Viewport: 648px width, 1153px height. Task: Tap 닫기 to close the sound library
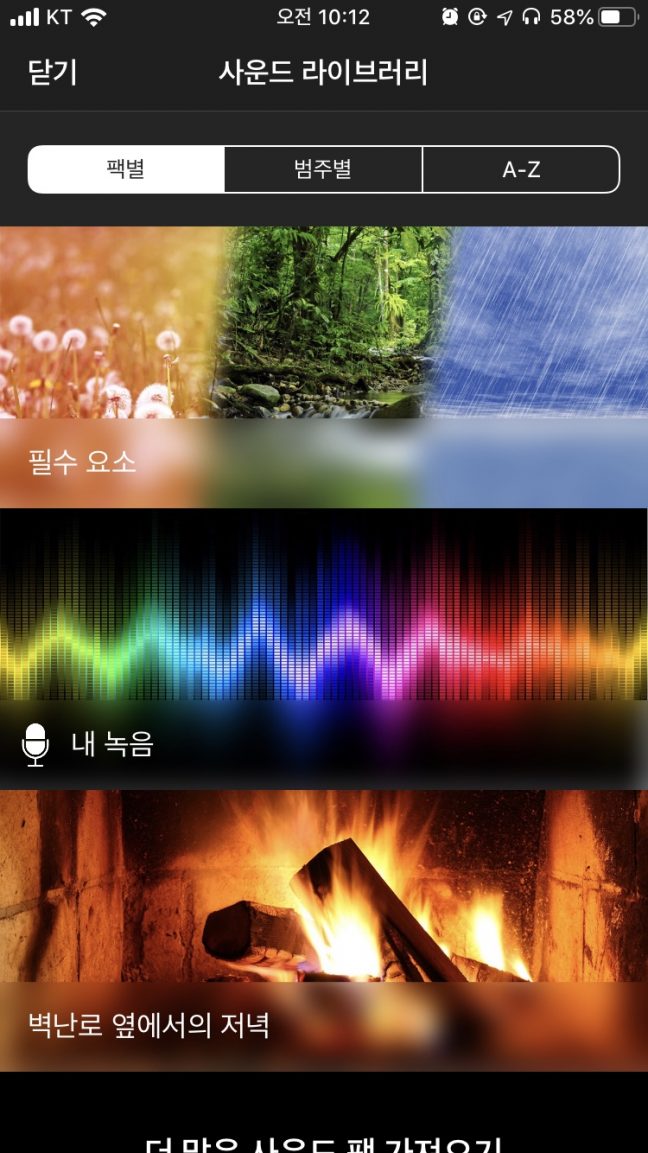(53, 73)
